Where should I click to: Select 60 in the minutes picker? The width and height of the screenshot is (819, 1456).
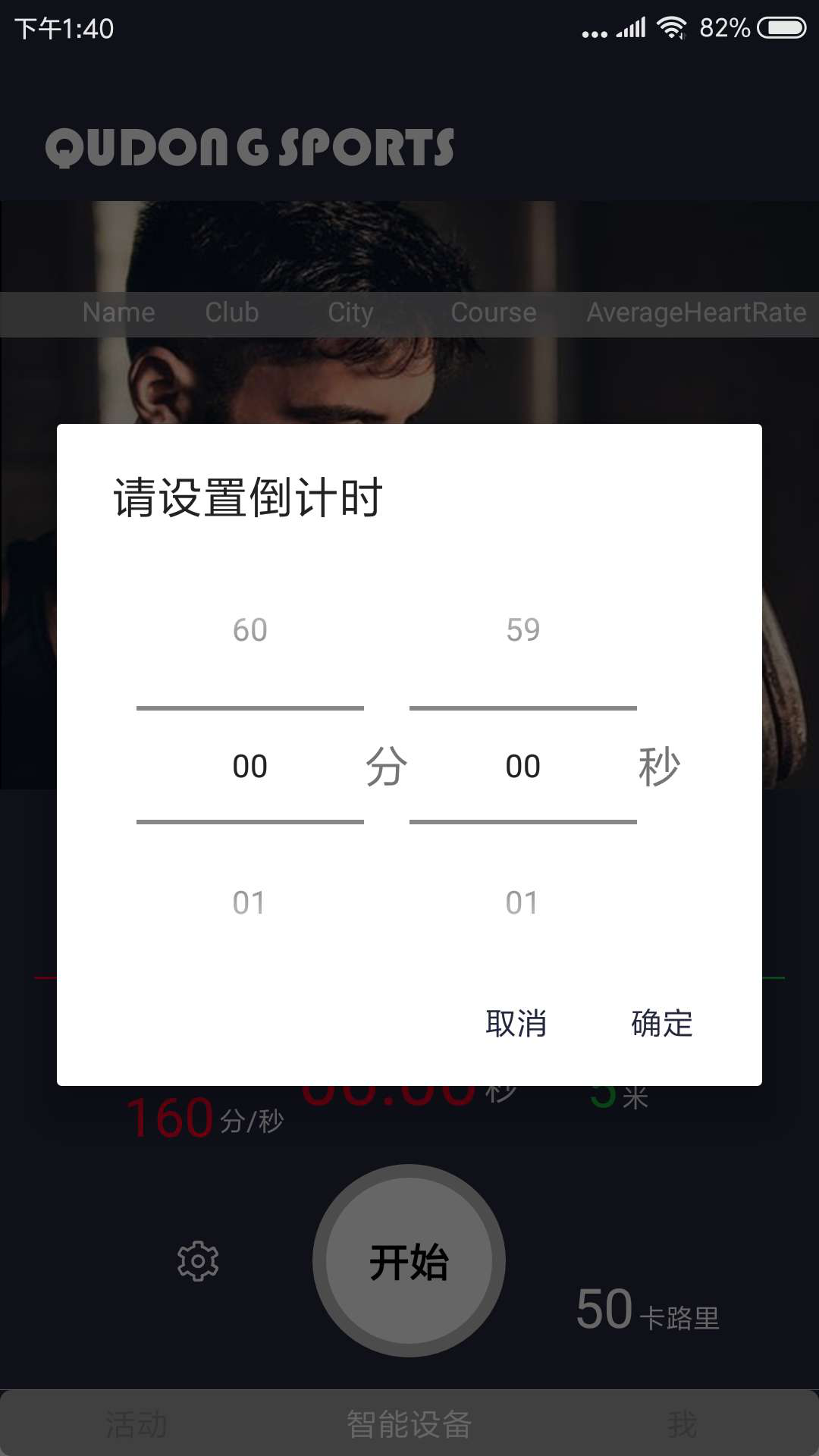point(249,630)
